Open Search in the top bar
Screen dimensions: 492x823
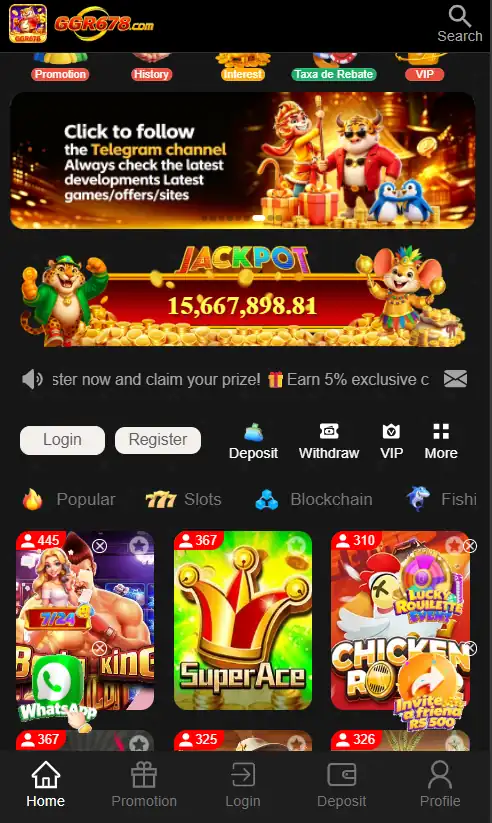coord(459,24)
